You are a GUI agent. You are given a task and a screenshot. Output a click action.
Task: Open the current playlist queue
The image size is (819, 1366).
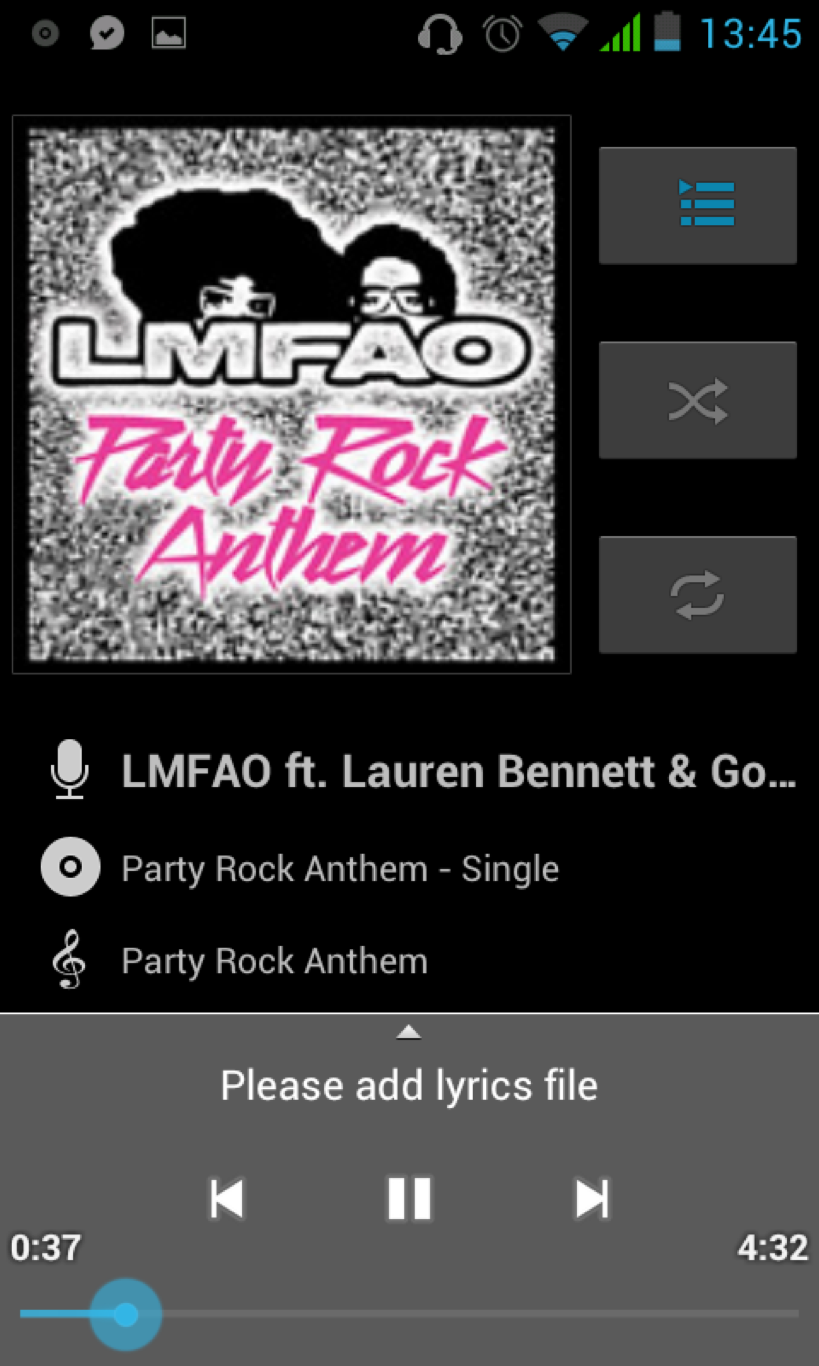tap(697, 205)
